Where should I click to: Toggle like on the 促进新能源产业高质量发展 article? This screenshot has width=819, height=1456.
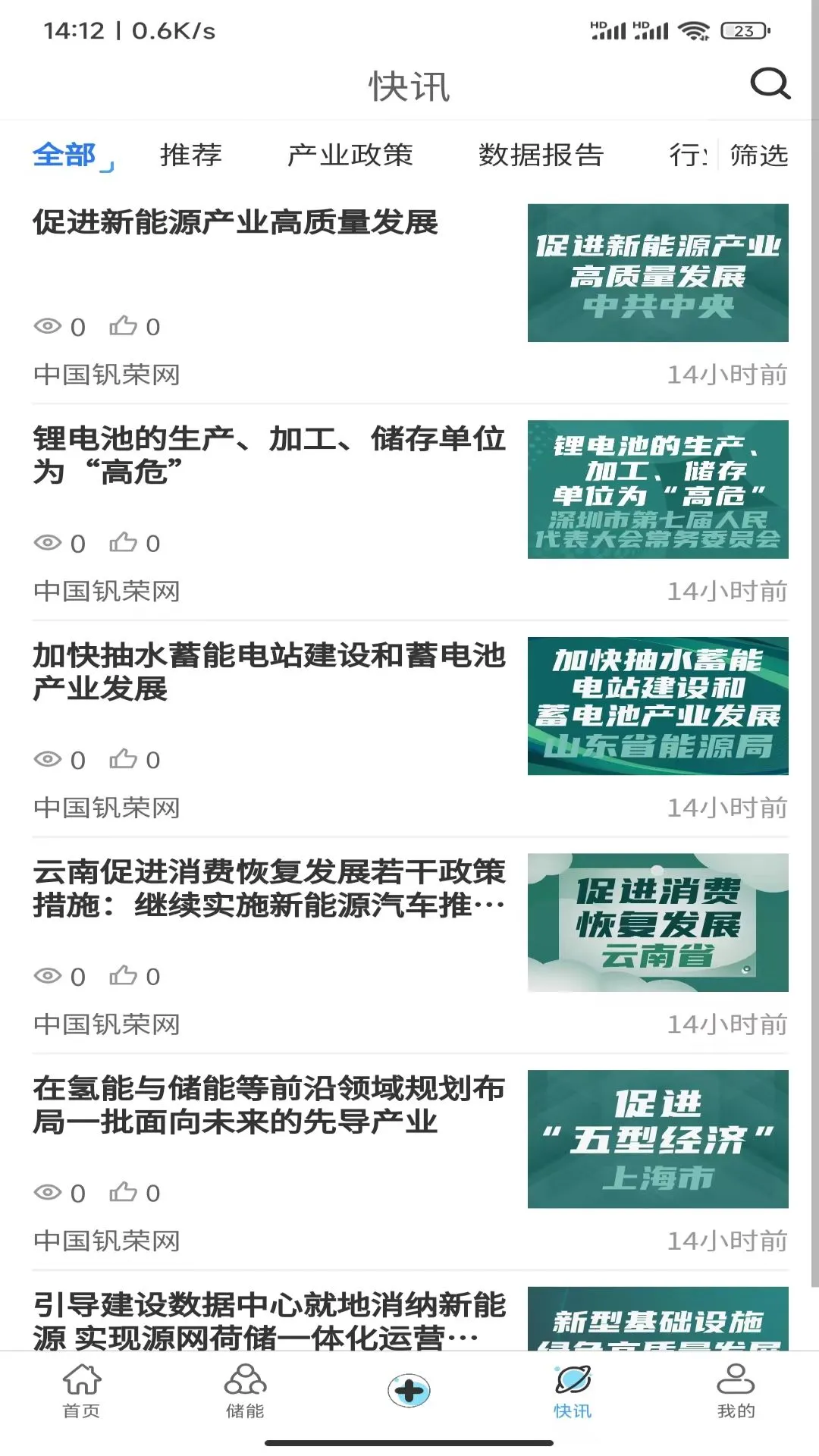(124, 326)
